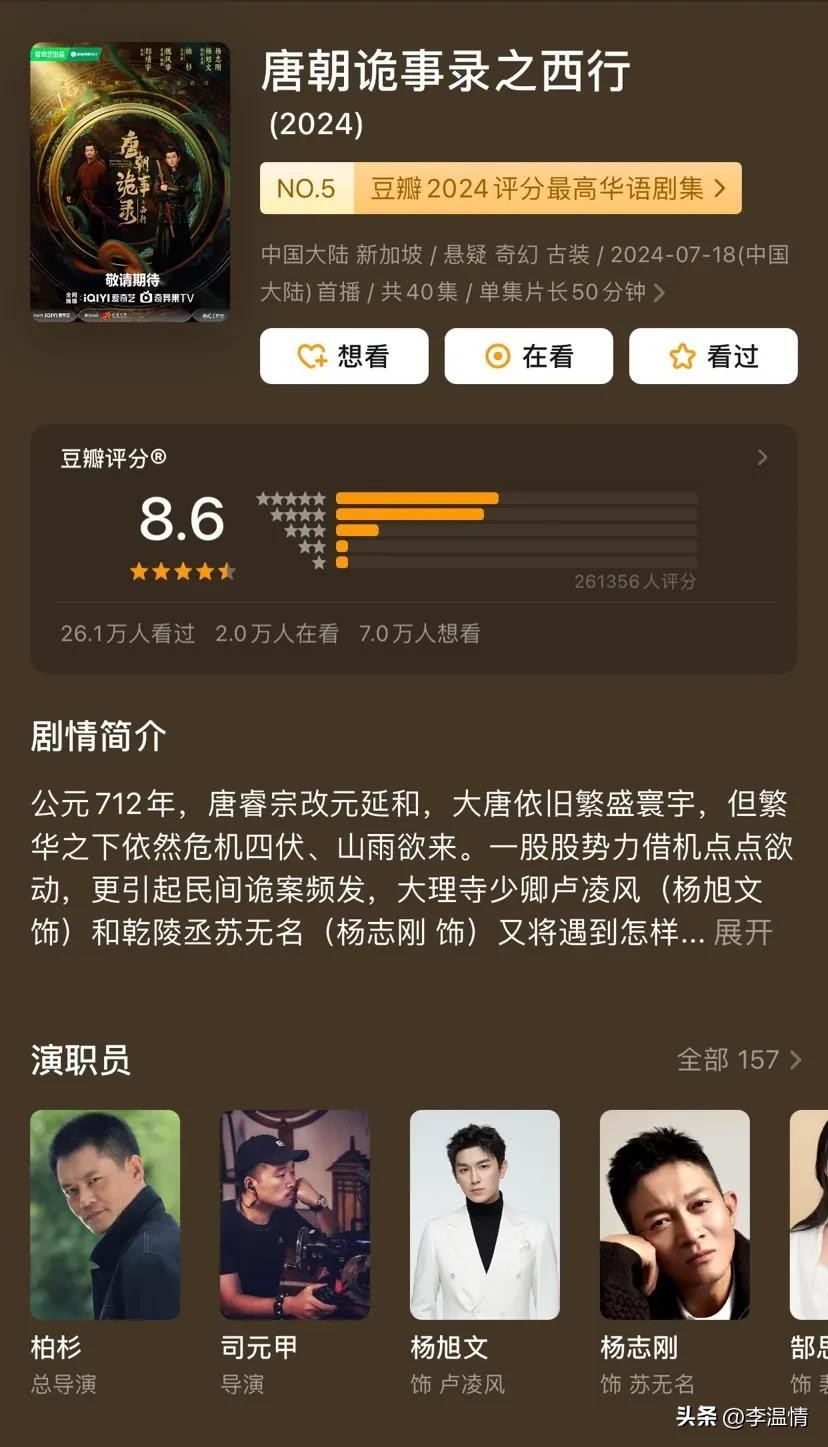
Task: View all 157 cast and crew members
Action: click(x=738, y=1060)
